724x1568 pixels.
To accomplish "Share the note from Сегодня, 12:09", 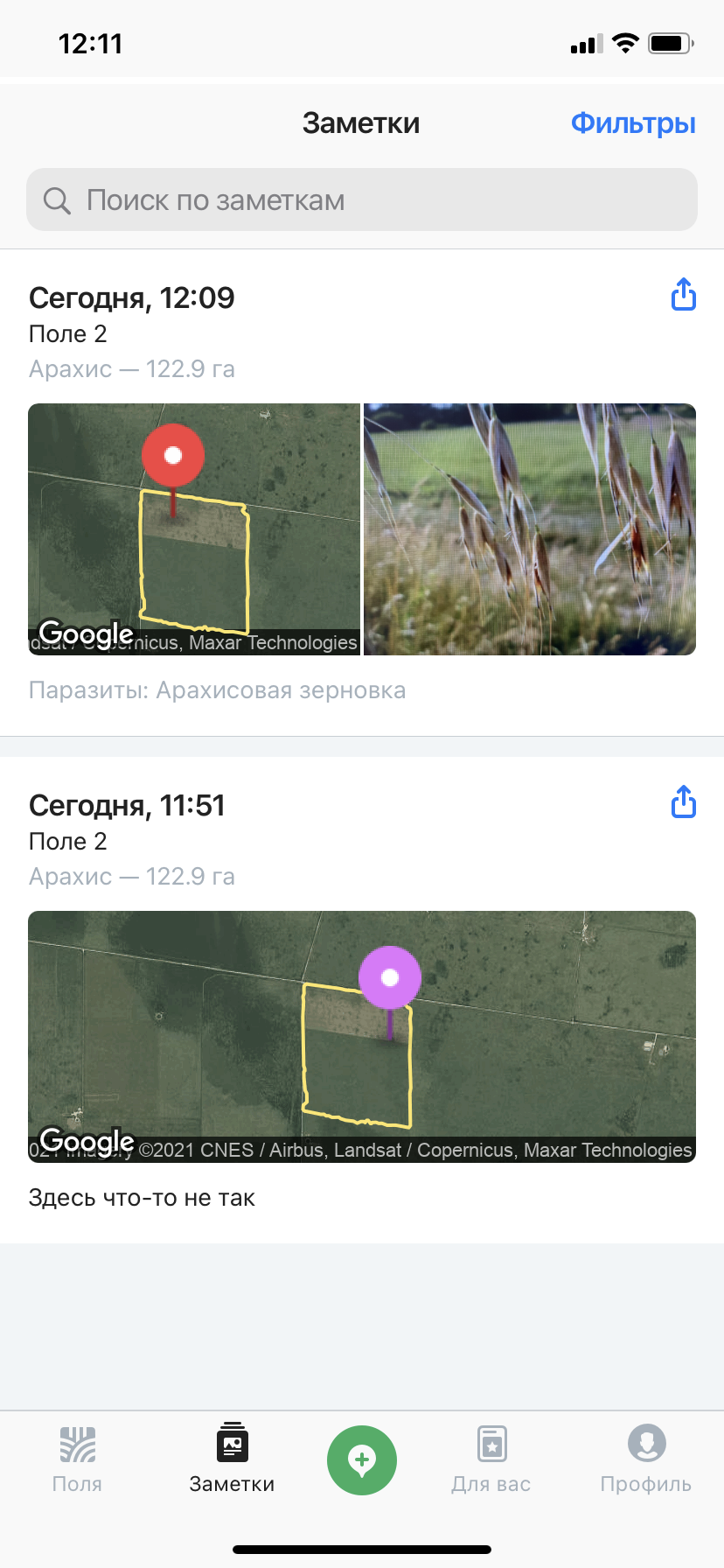I will tap(684, 295).
